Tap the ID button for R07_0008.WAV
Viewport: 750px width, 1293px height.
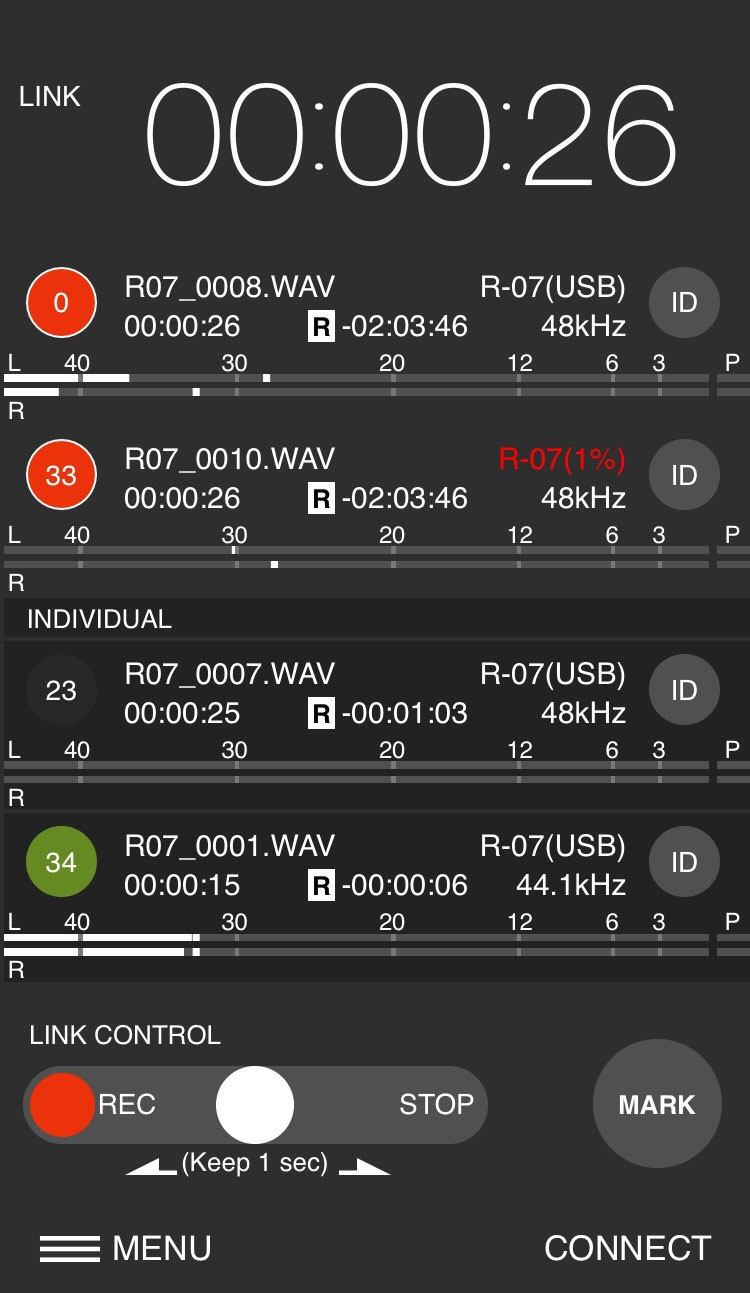tap(684, 303)
